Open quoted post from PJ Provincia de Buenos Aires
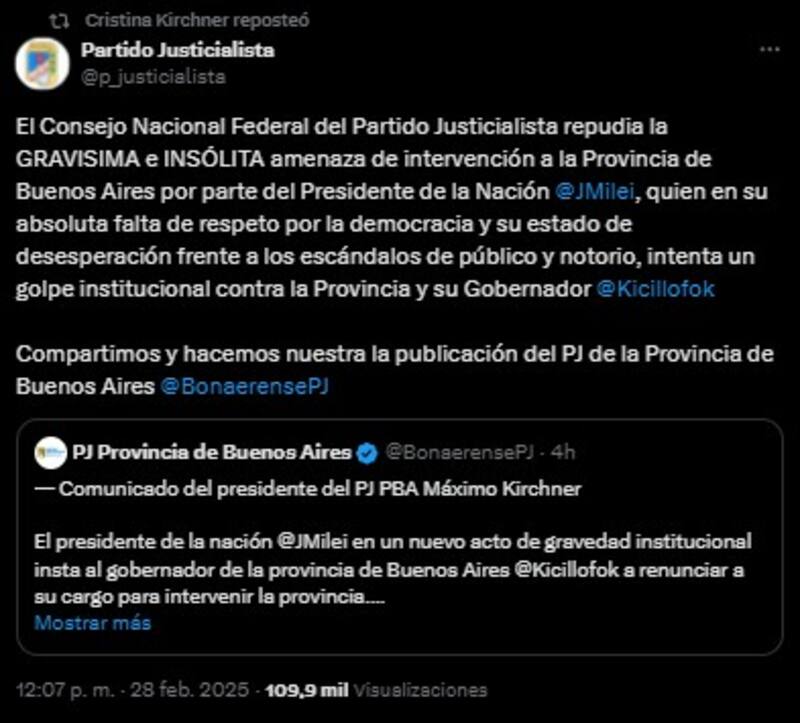 [x=400, y=538]
